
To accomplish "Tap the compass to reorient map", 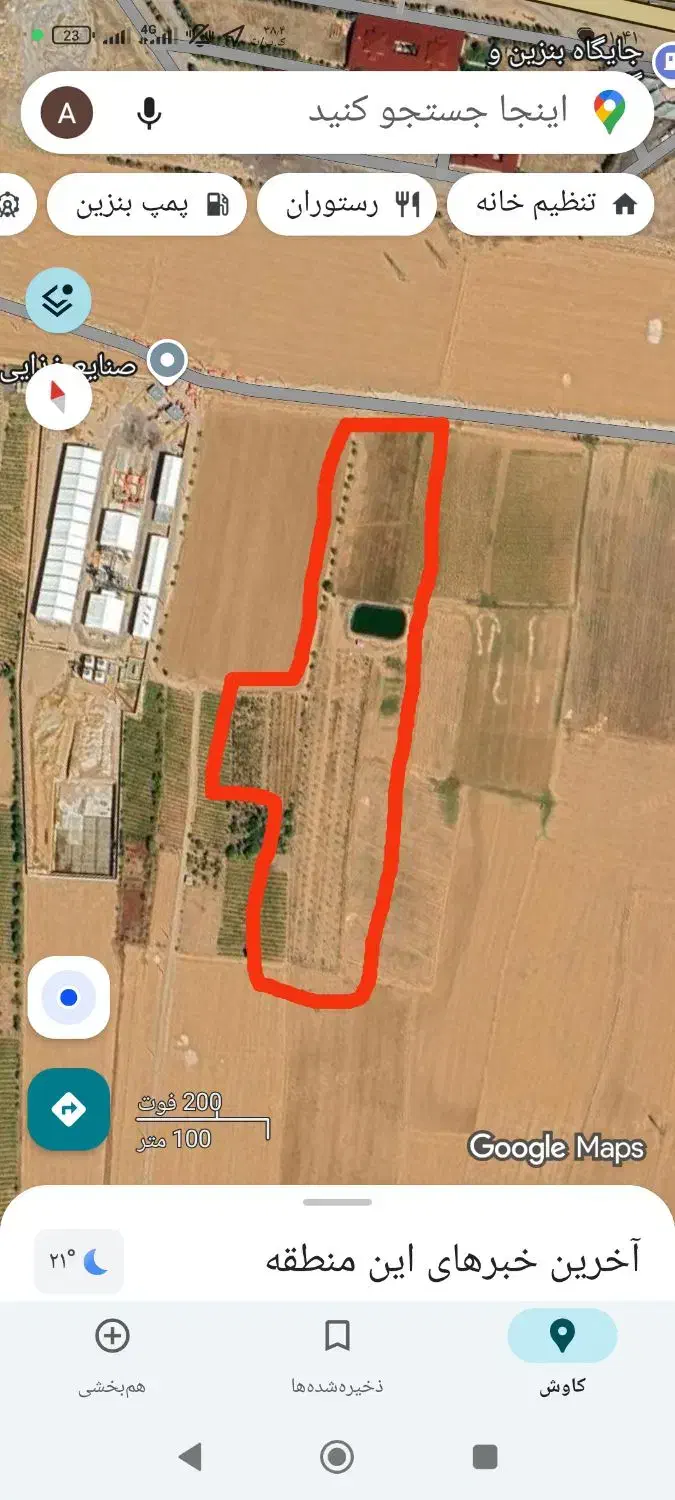I will pos(58,397).
